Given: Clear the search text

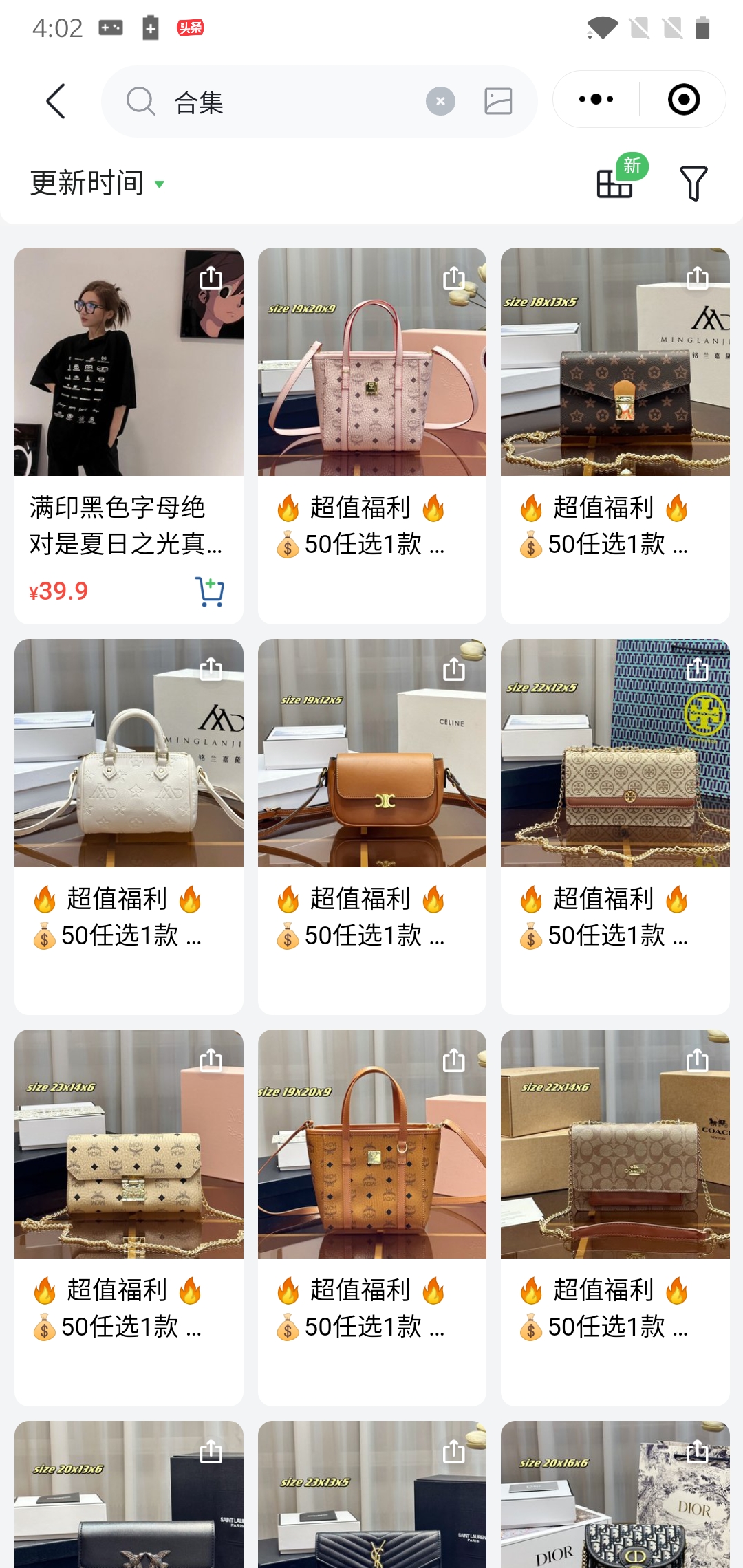Looking at the screenshot, I should (x=440, y=102).
